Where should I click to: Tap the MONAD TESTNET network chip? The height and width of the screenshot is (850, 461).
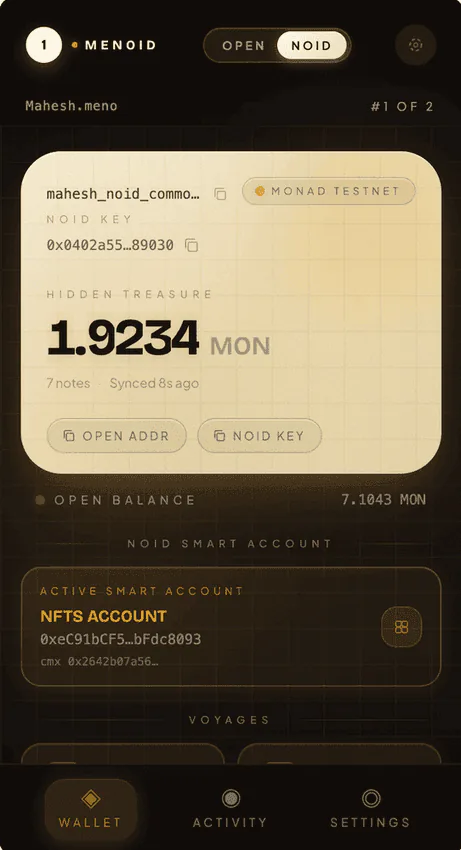coord(329,191)
